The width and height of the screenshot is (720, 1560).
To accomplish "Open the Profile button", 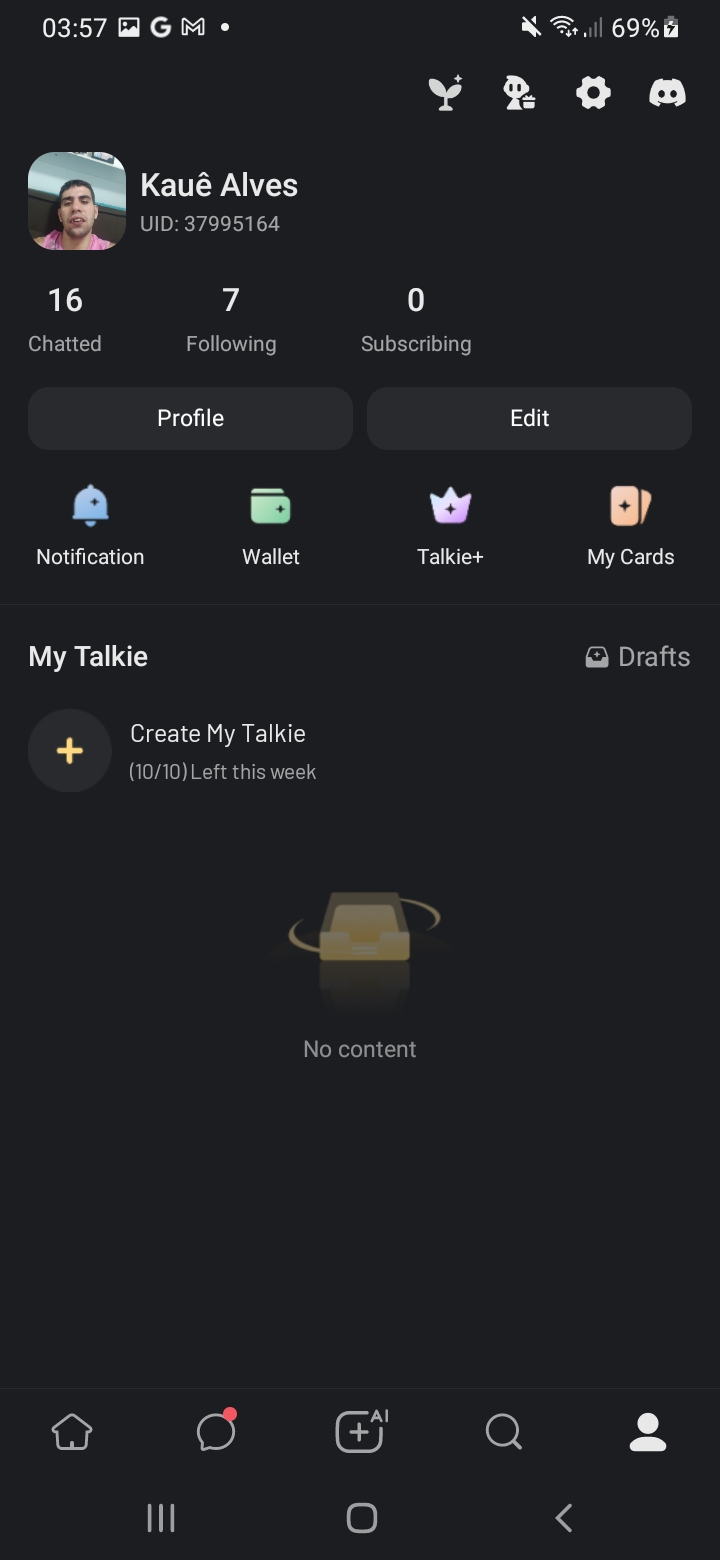I will [x=190, y=418].
